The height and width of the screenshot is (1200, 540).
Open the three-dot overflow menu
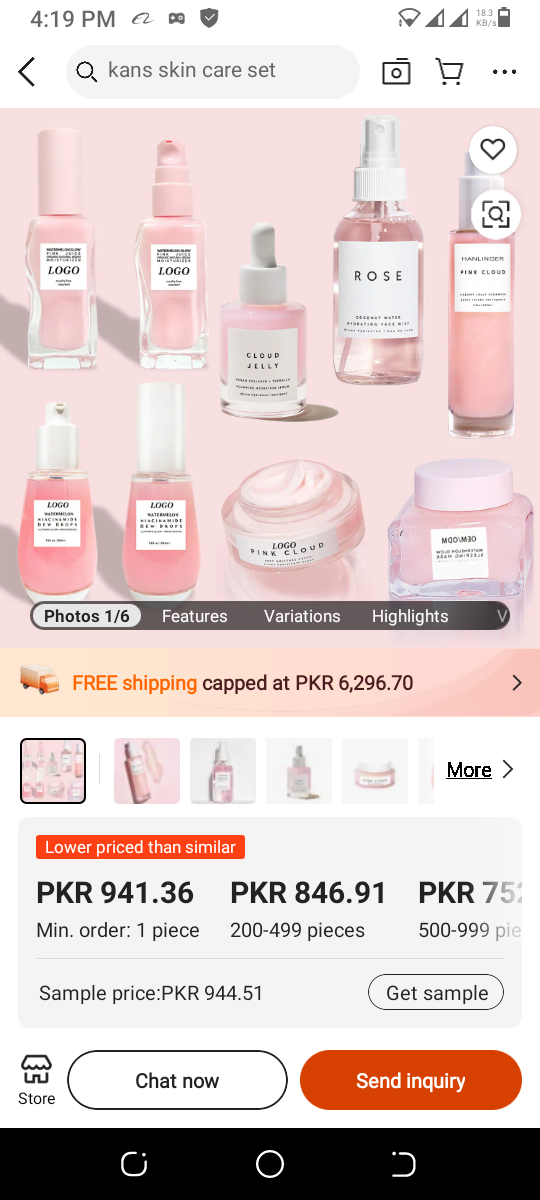pos(505,72)
